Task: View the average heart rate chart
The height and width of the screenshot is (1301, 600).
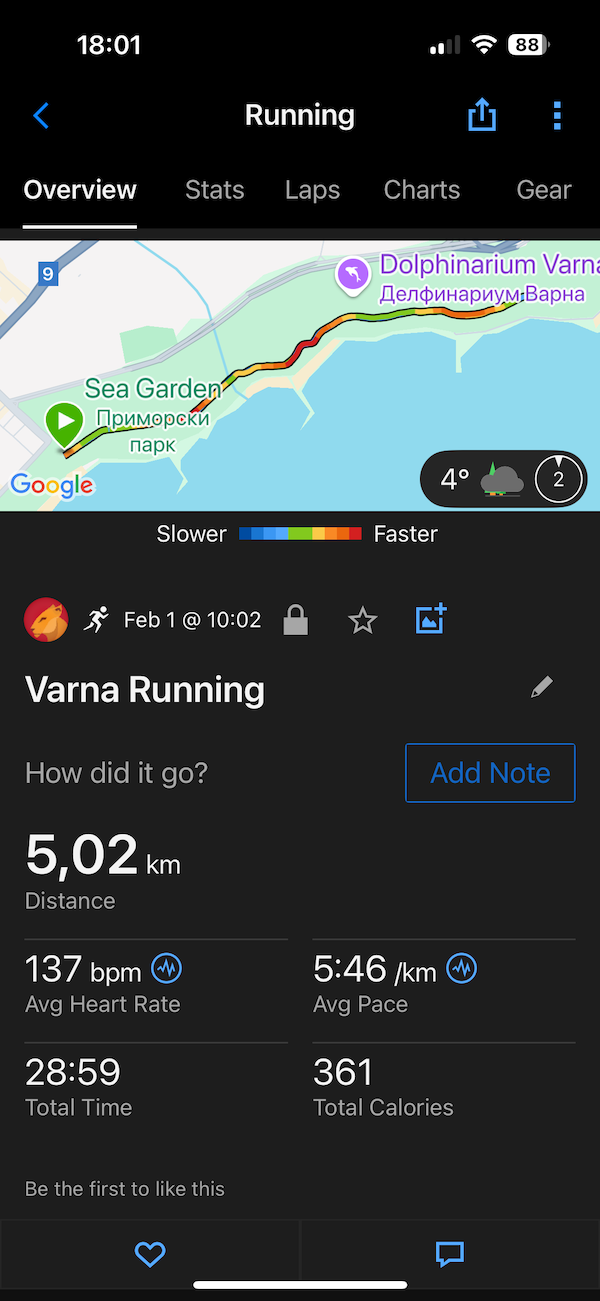Action: pyautogui.click(x=166, y=968)
